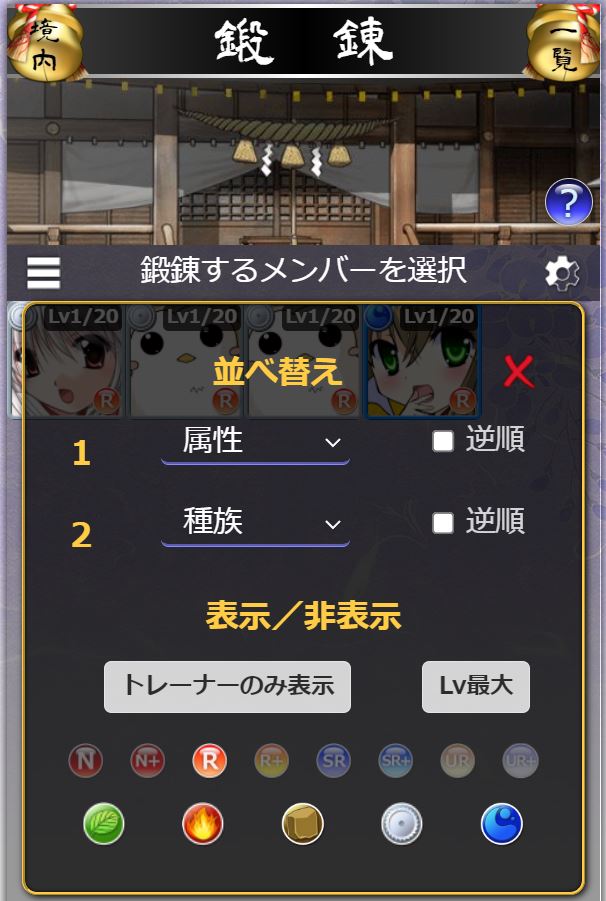The image size is (606, 901).
Task: Toggle the SR rarity filter
Action: pyautogui.click(x=333, y=762)
